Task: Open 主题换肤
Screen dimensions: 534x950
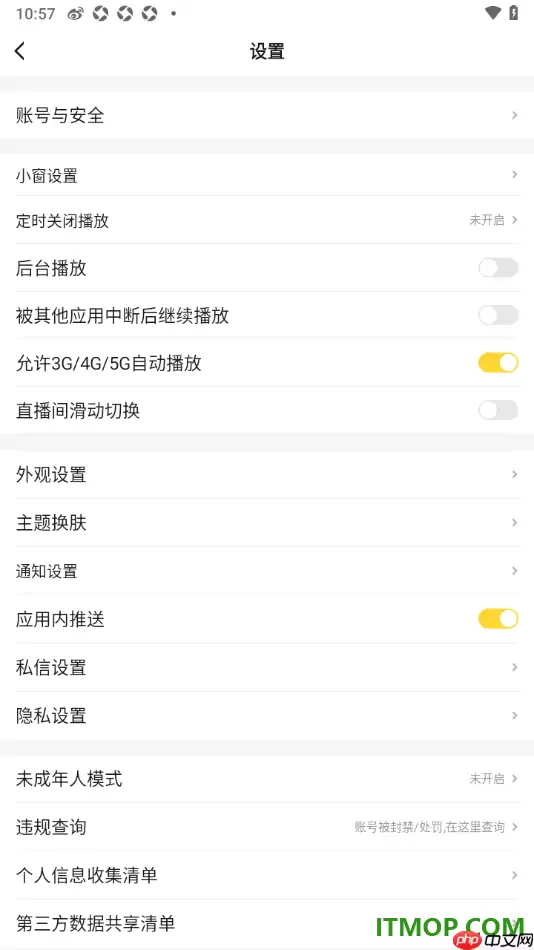Action: click(x=267, y=523)
